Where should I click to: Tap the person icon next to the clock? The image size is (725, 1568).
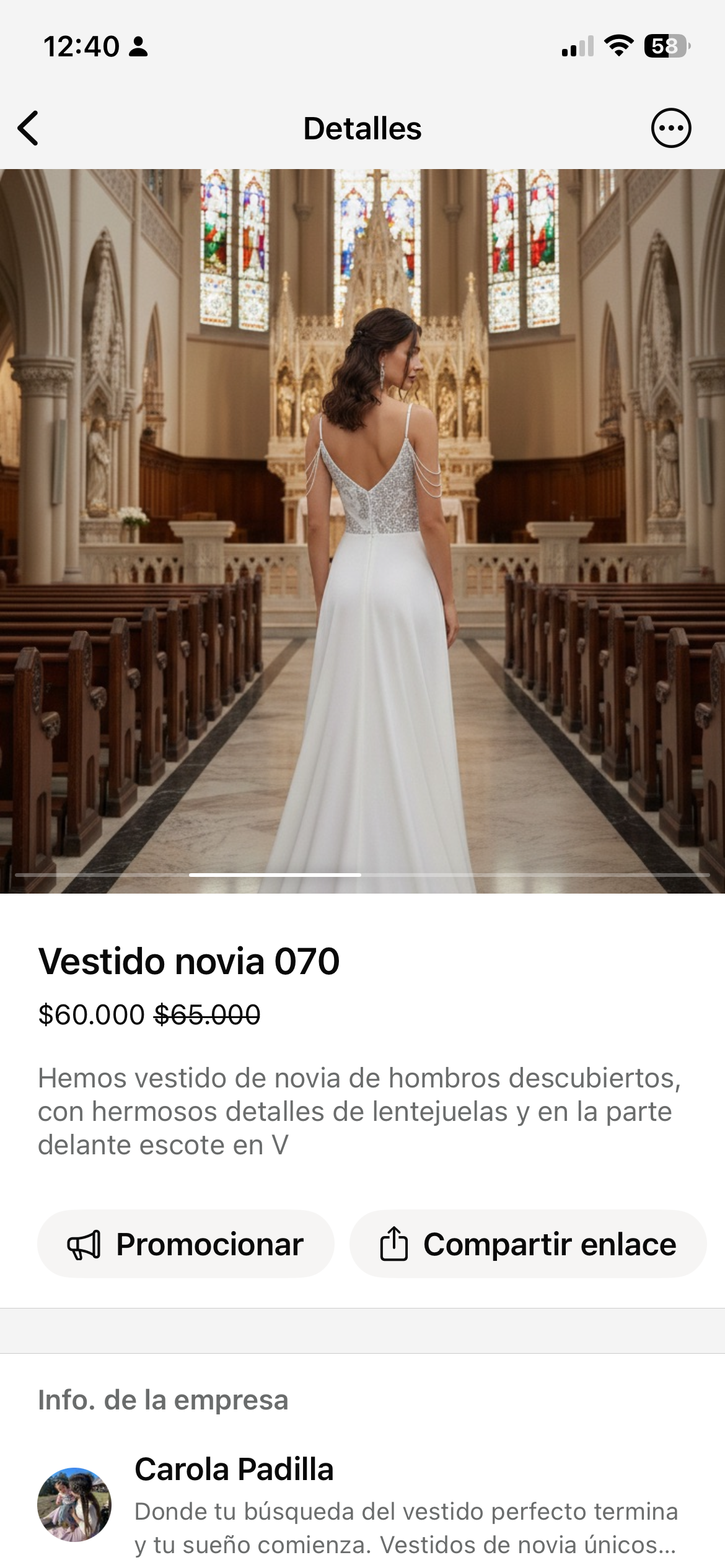pos(139,46)
